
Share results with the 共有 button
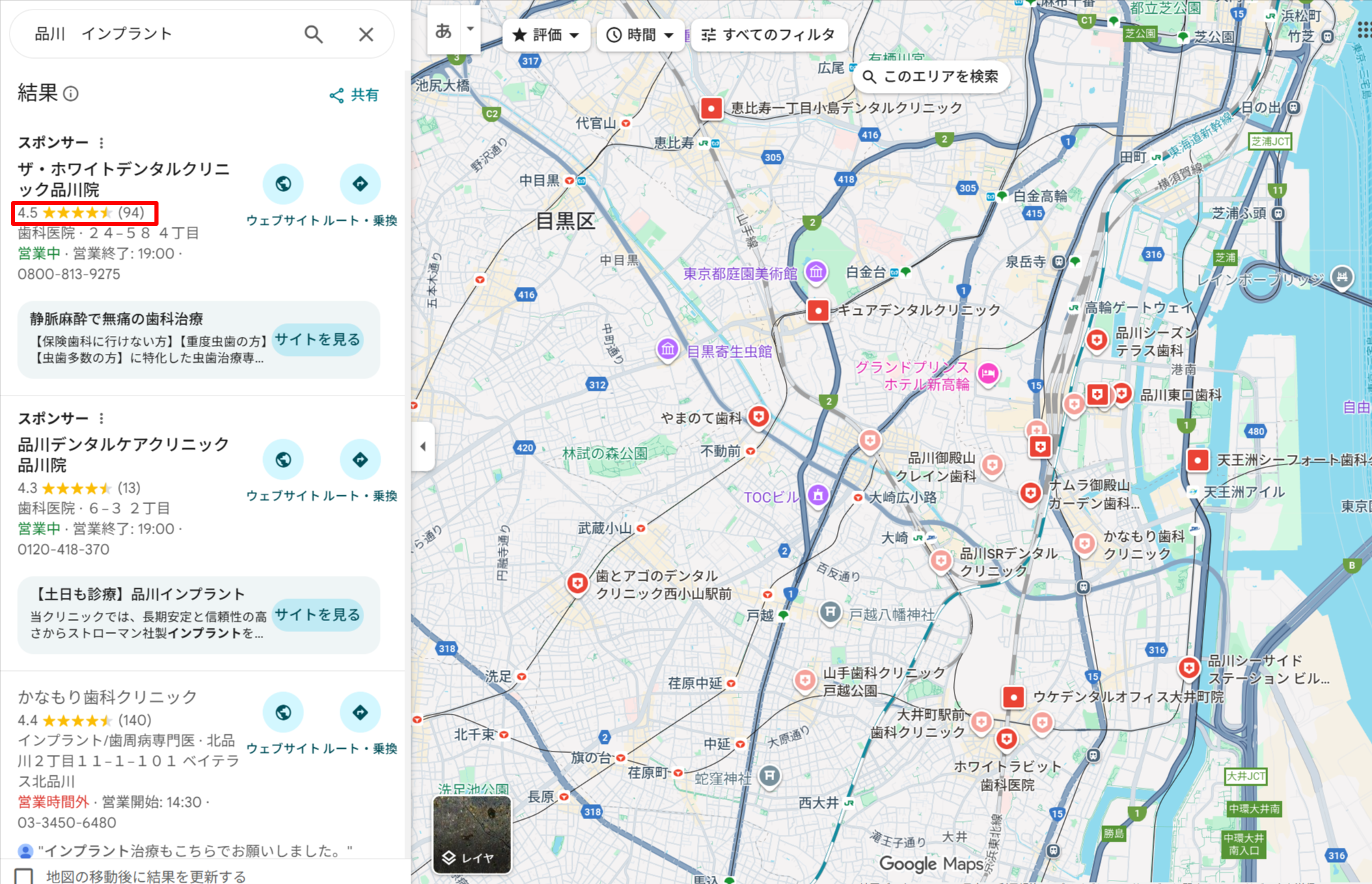[354, 95]
